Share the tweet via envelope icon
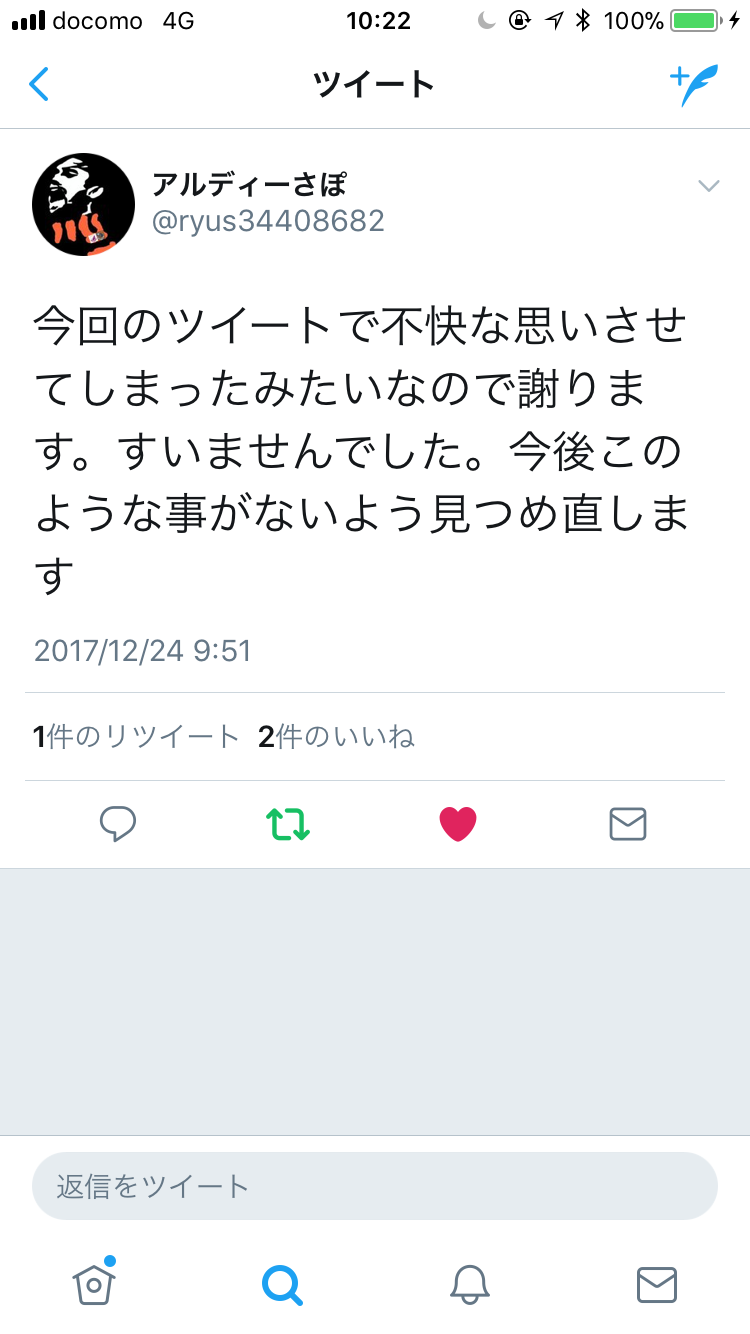 pyautogui.click(x=628, y=824)
